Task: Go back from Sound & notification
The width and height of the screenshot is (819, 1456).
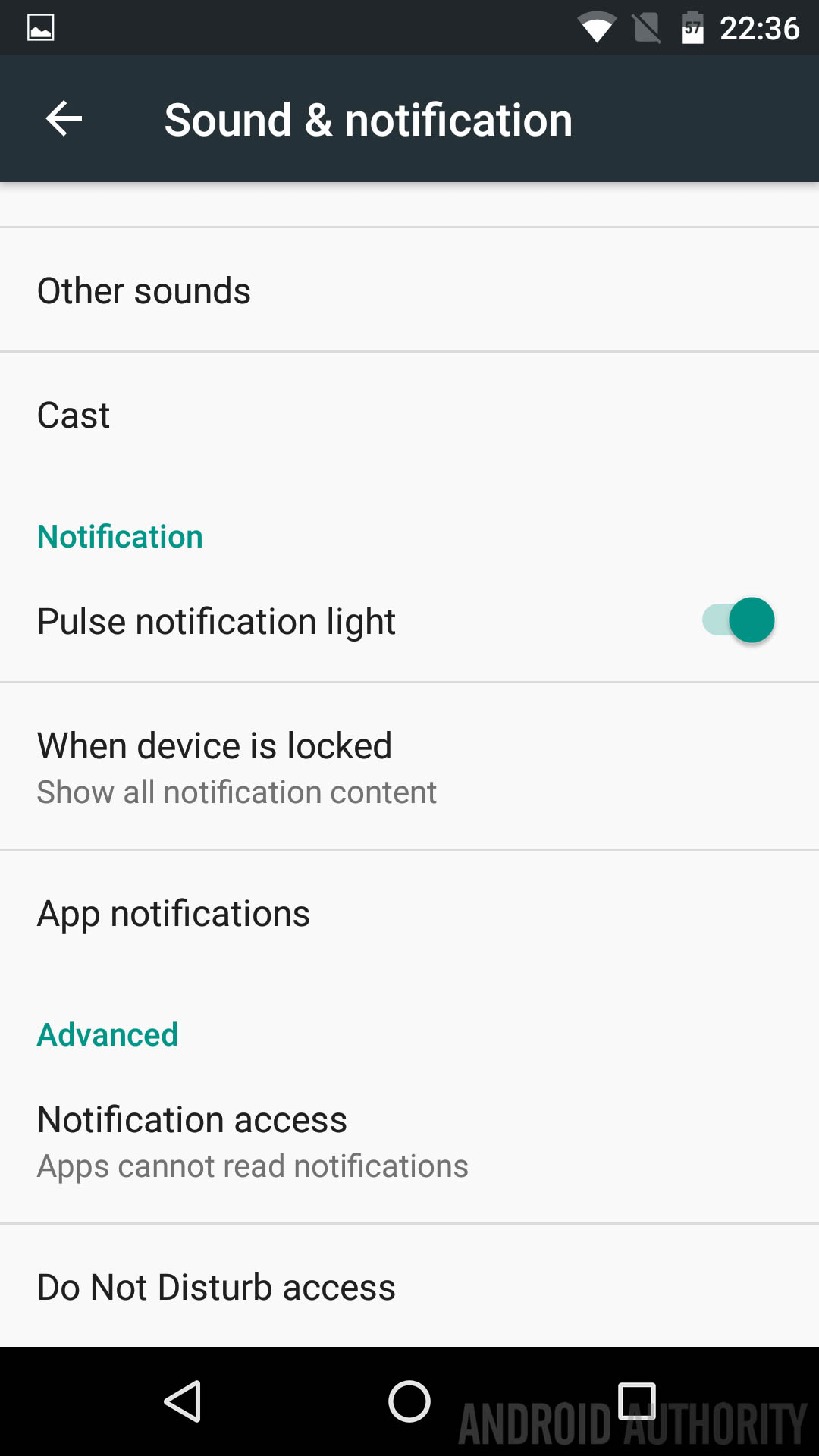Action: [64, 119]
